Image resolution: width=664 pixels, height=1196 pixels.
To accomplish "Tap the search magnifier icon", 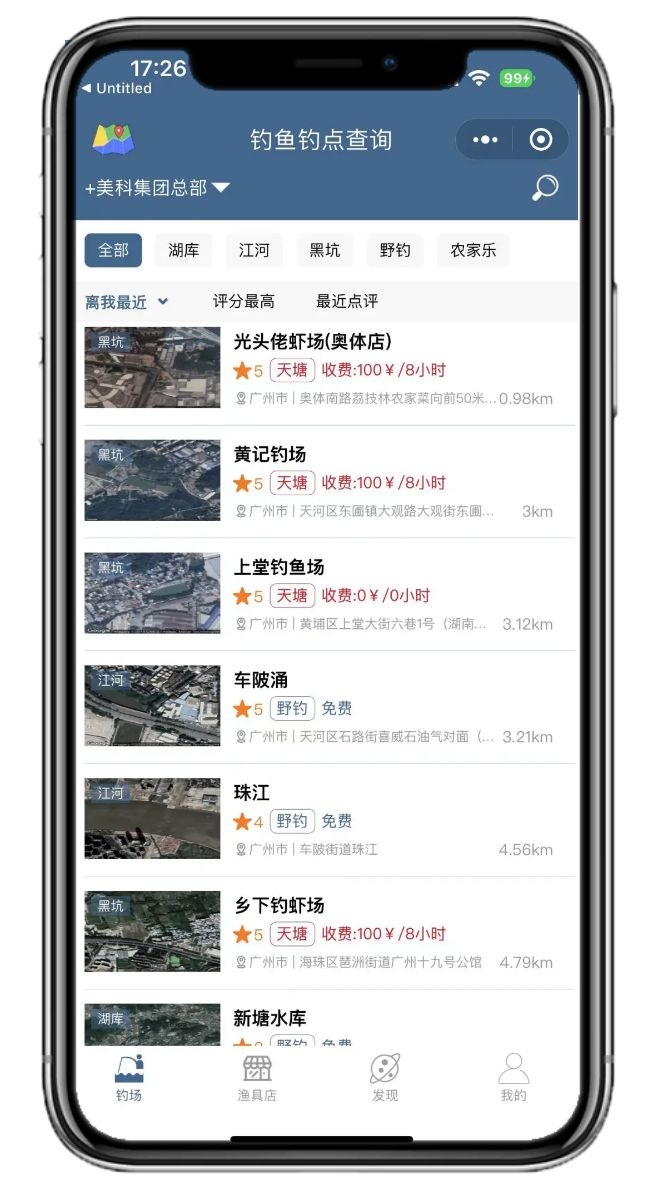I will (545, 187).
